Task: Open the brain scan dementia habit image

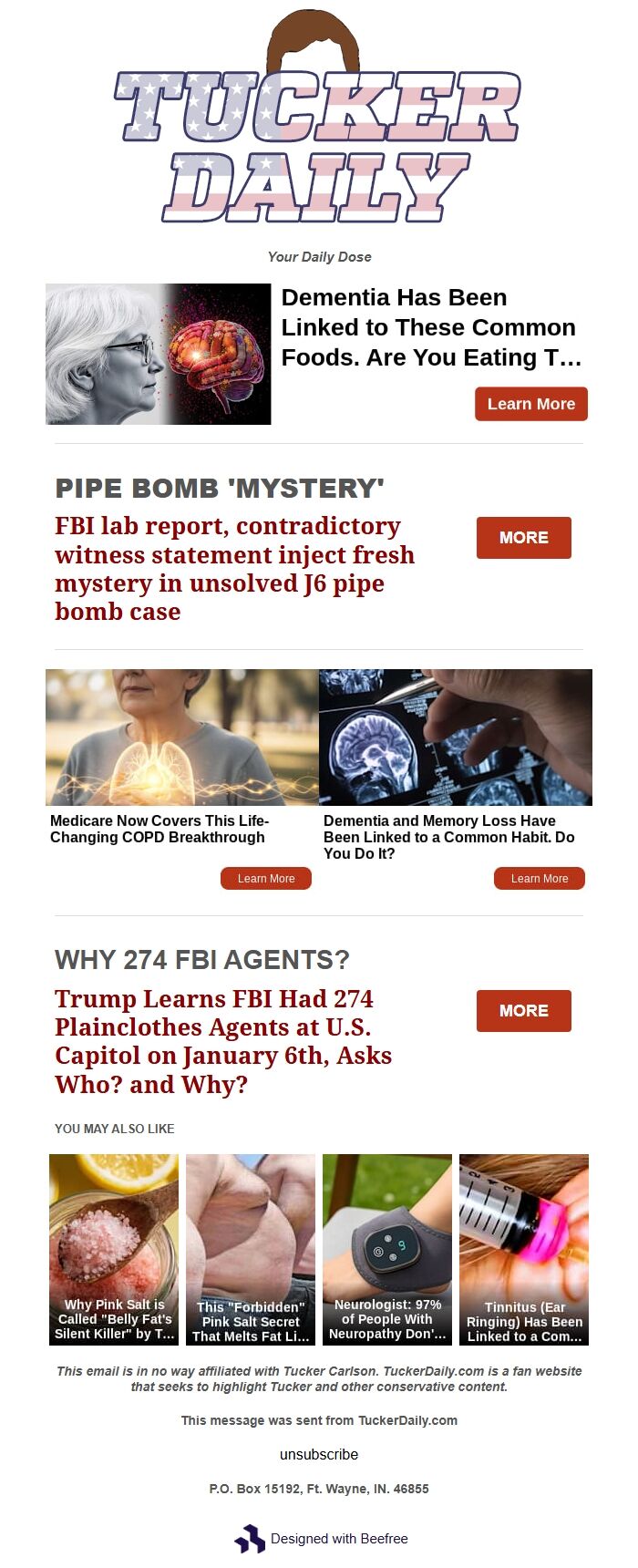Action: pos(456,738)
